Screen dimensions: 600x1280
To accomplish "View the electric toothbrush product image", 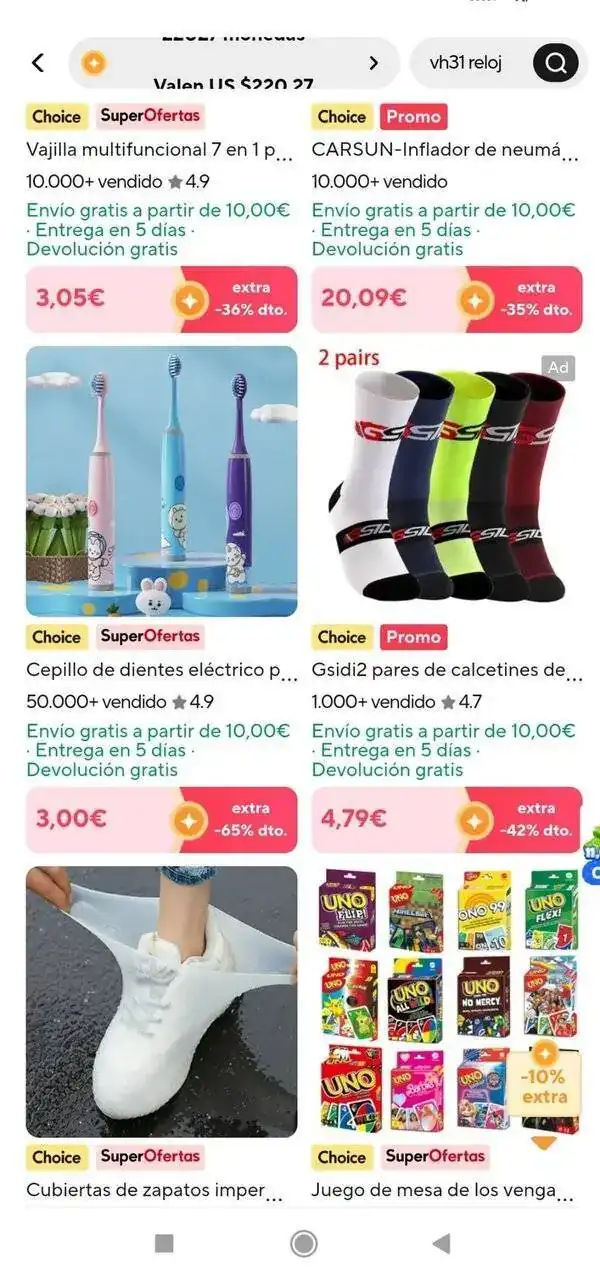I will pos(161,481).
